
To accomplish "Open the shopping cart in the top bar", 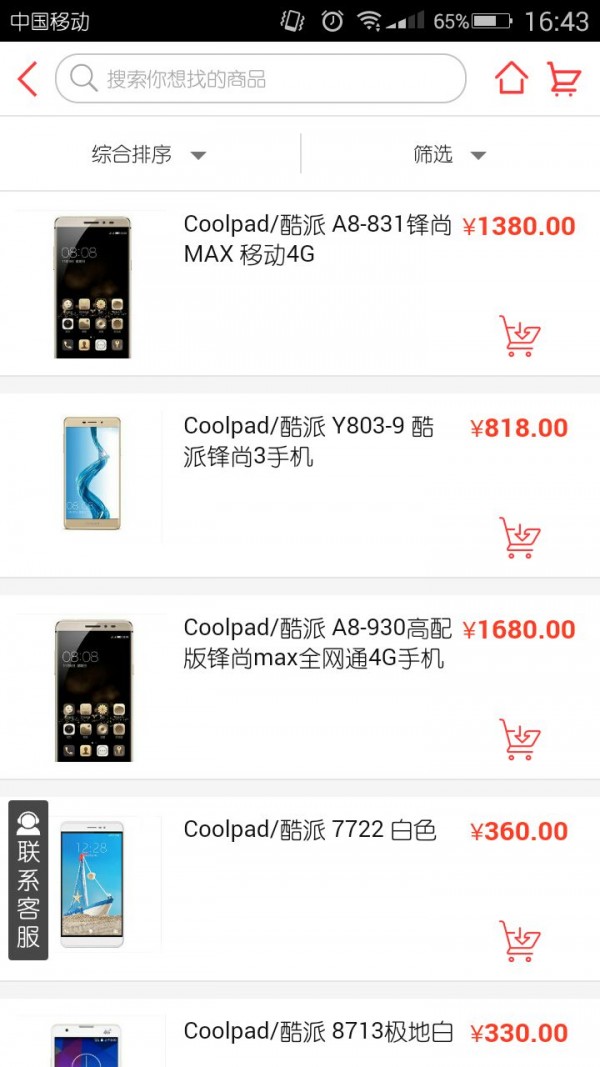I will [564, 78].
